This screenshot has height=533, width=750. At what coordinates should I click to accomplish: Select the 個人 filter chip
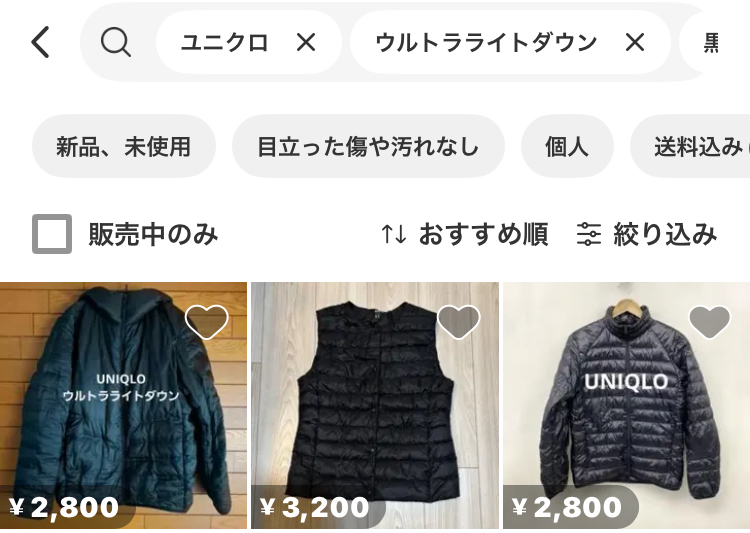[x=567, y=147]
